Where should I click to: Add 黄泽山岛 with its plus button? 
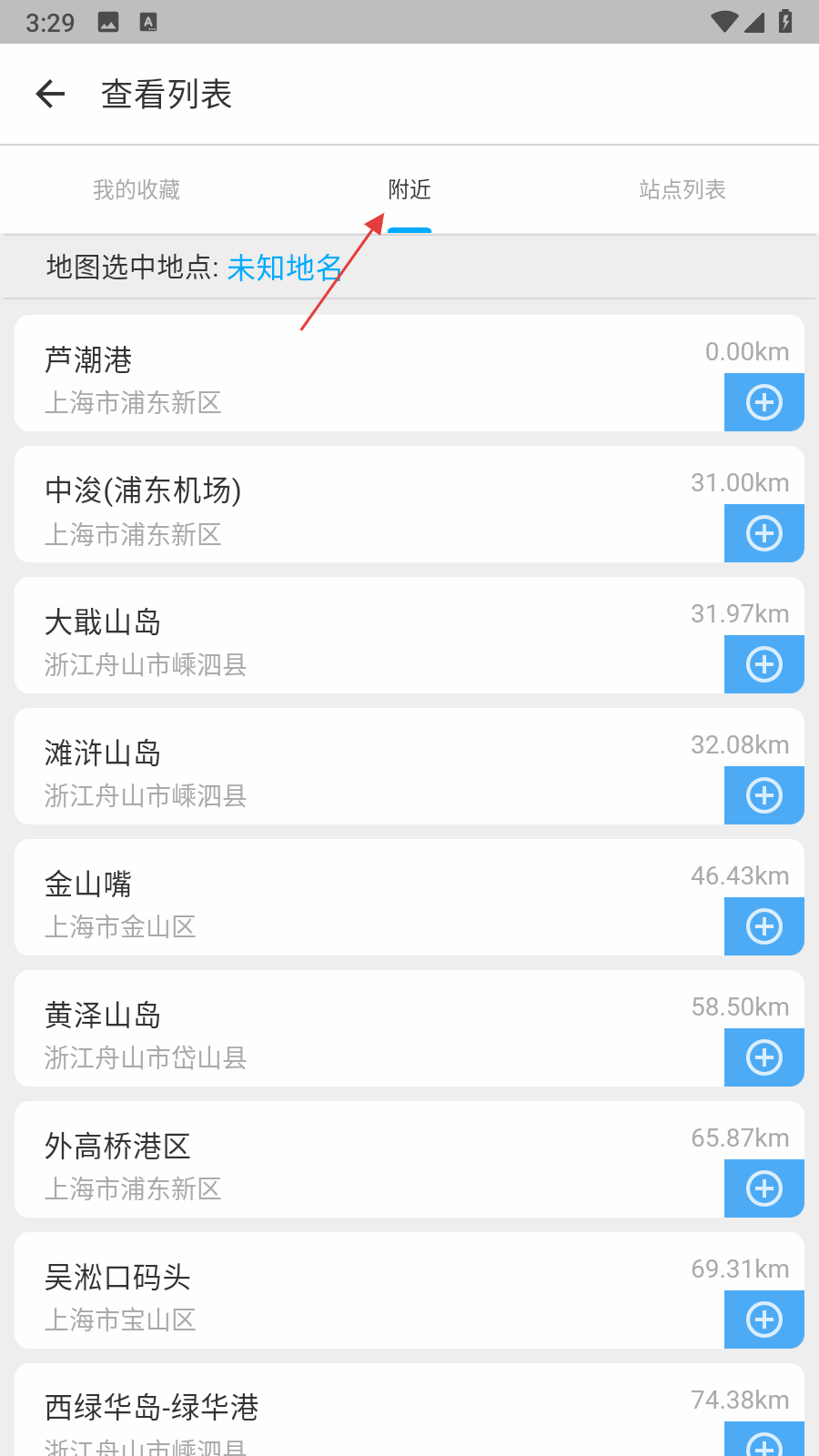pyautogui.click(x=763, y=1057)
